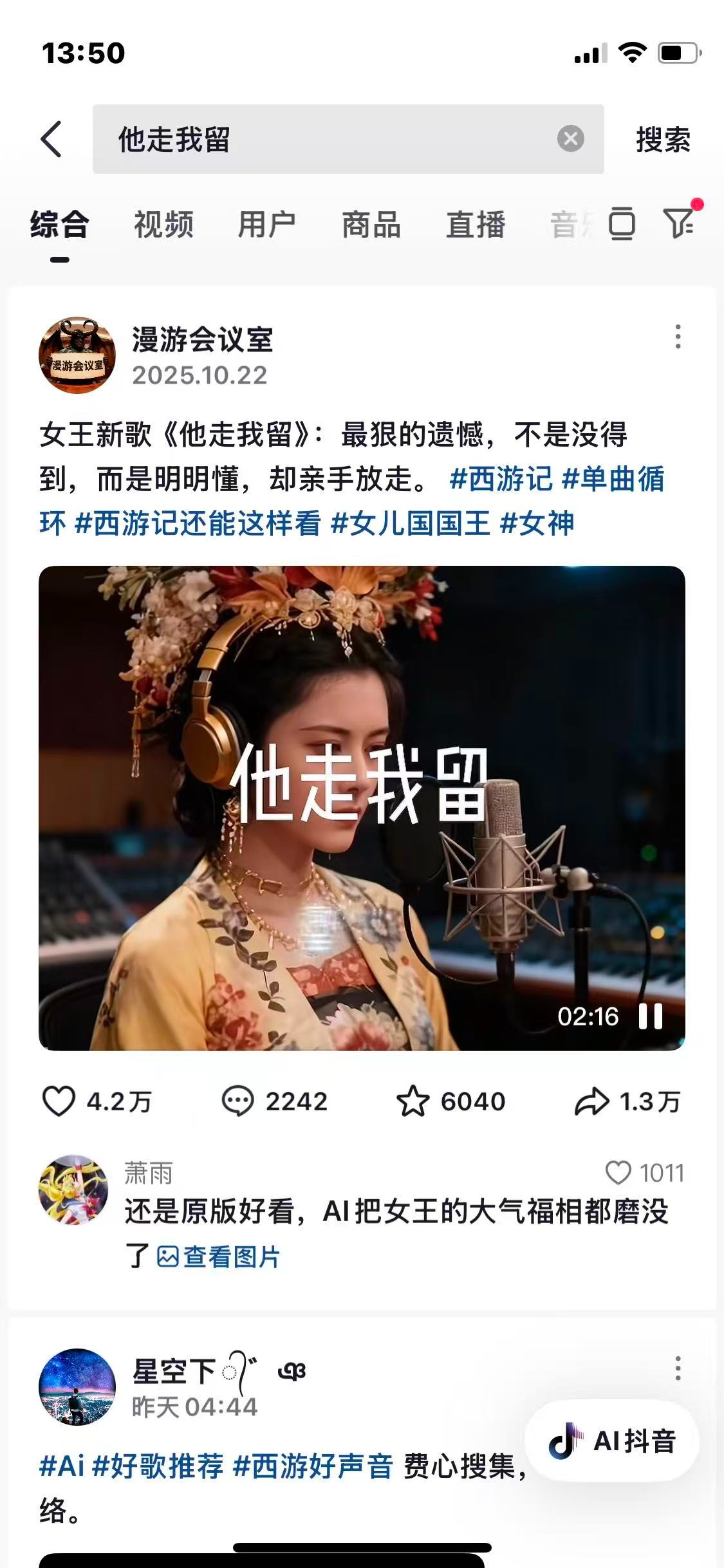Open comments on 漫游会议室's video
Screen dimensions: 724x1568
(238, 1101)
